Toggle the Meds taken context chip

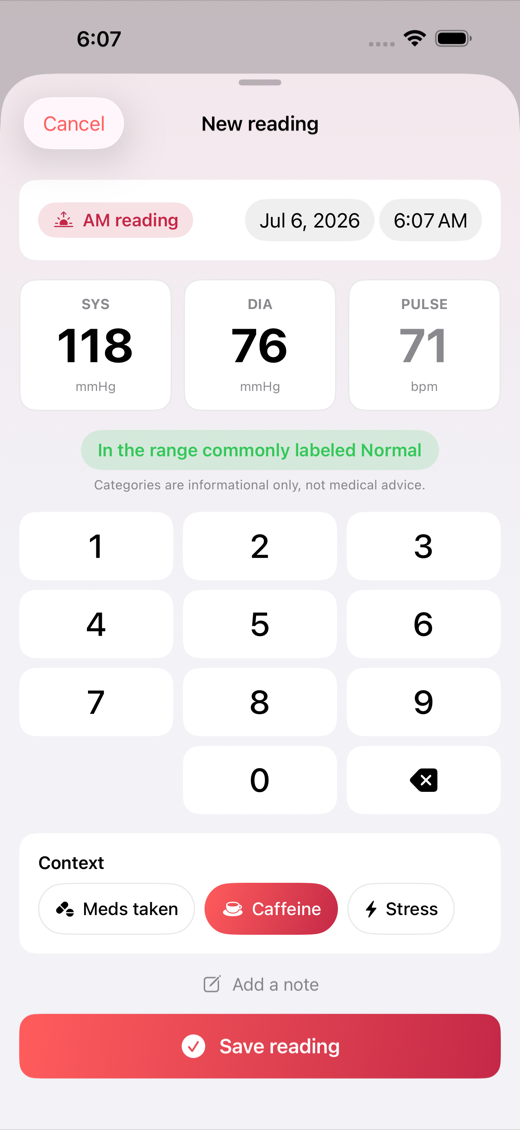(117, 909)
